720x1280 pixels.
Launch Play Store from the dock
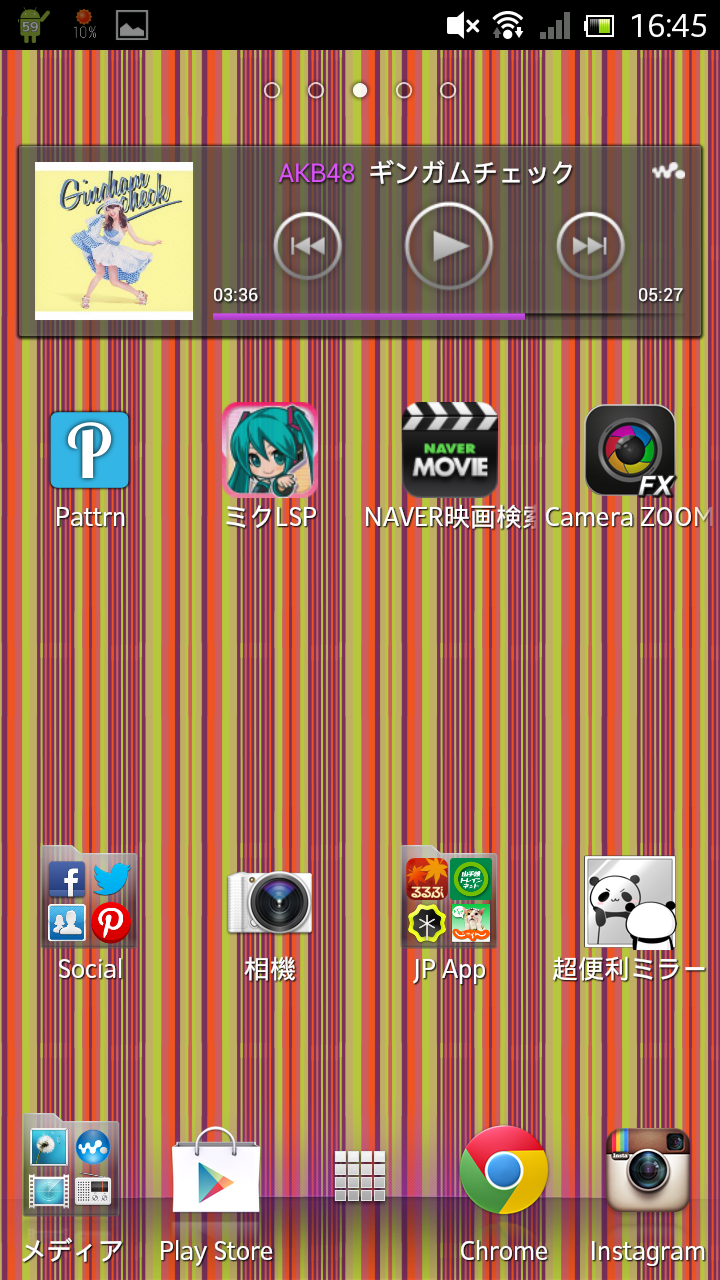click(x=216, y=1170)
